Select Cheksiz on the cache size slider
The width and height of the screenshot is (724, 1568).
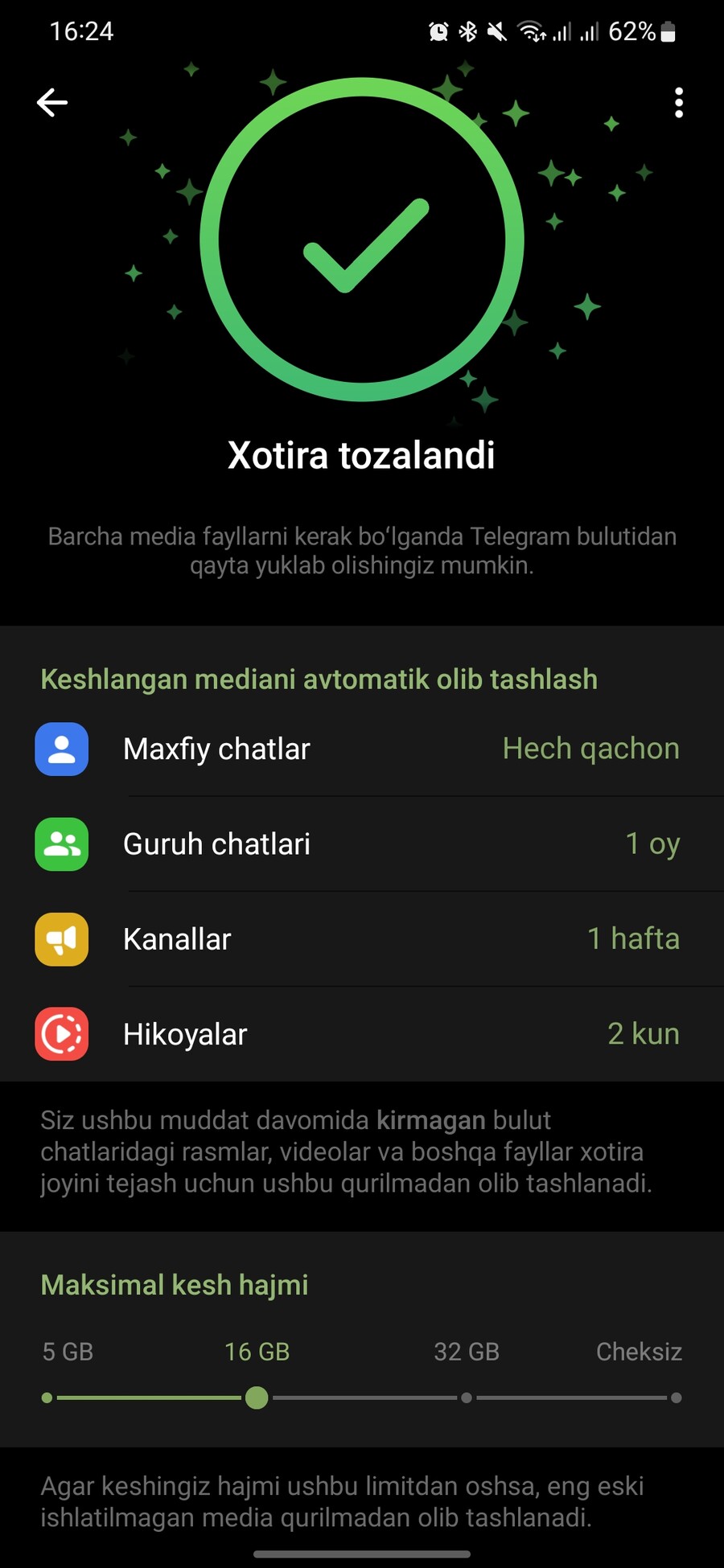click(x=676, y=1398)
